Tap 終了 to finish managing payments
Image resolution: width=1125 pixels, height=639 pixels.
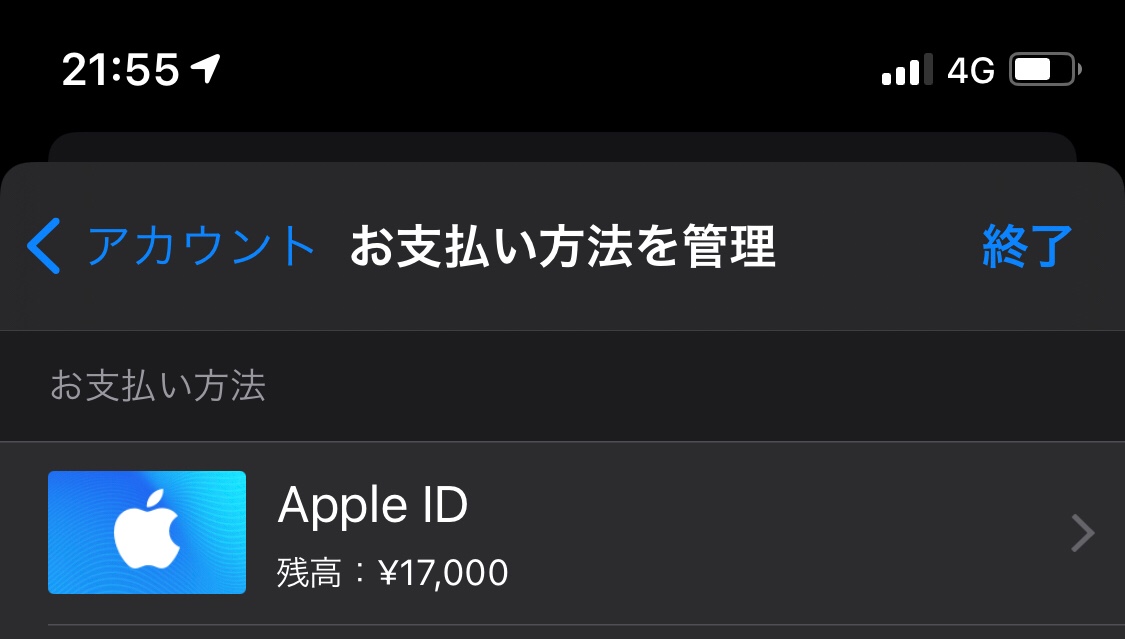(x=1027, y=247)
